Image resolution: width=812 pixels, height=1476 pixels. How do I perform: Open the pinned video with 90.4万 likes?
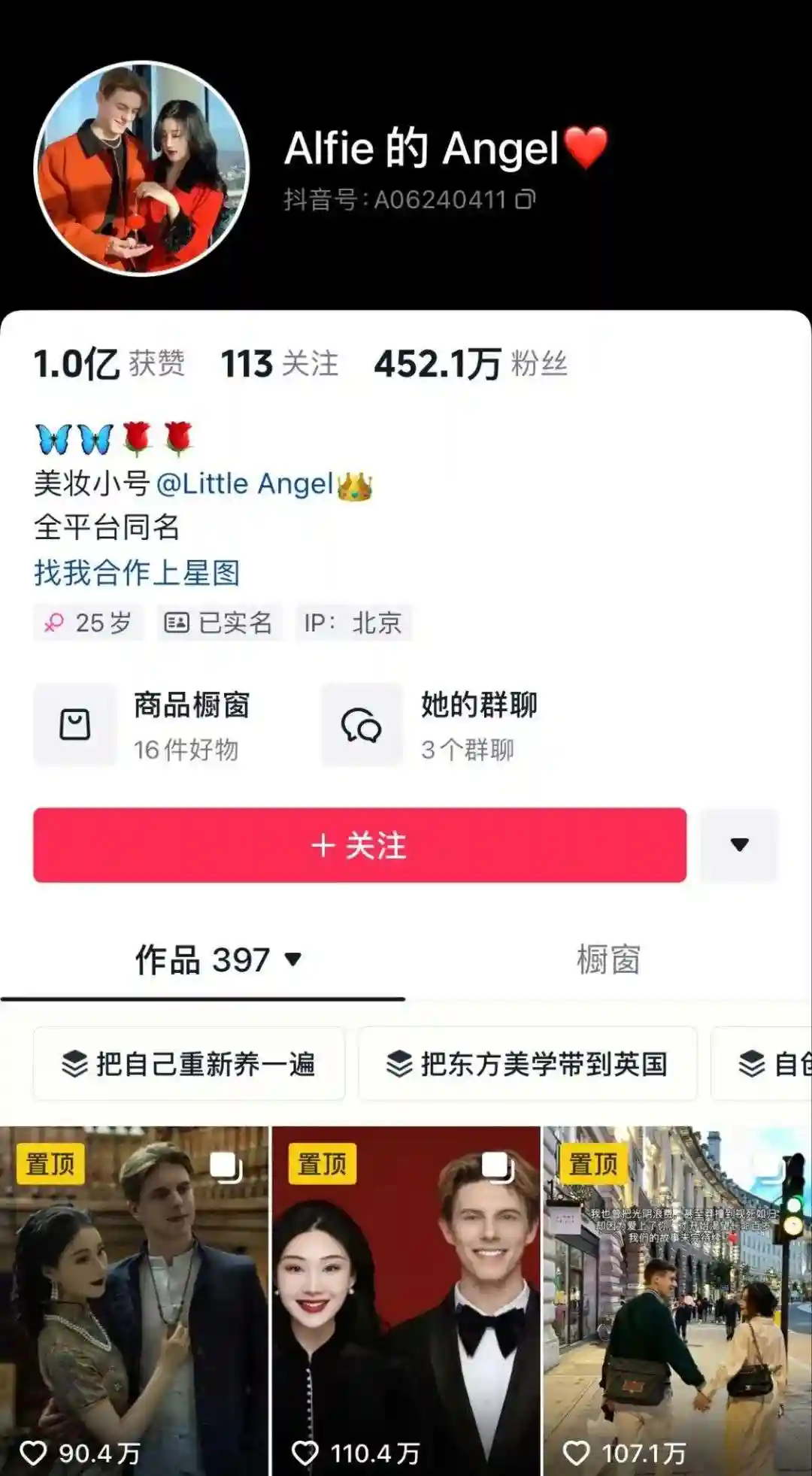(x=134, y=1301)
